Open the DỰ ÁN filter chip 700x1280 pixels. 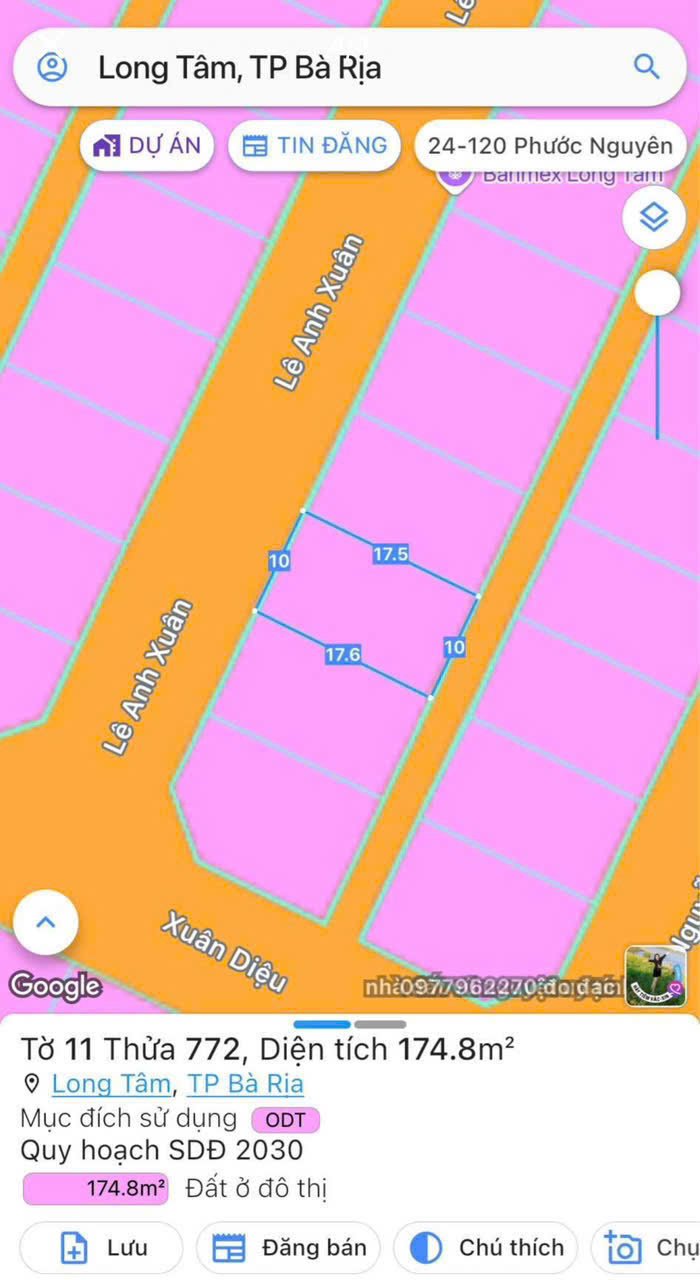click(x=147, y=145)
